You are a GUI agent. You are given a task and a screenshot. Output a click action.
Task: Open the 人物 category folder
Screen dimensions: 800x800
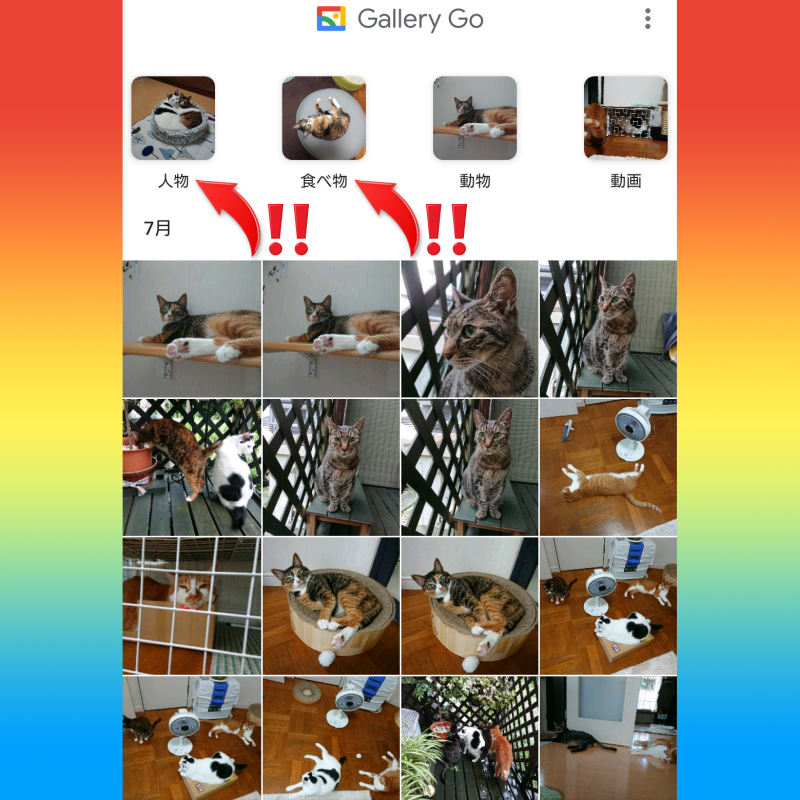point(173,118)
